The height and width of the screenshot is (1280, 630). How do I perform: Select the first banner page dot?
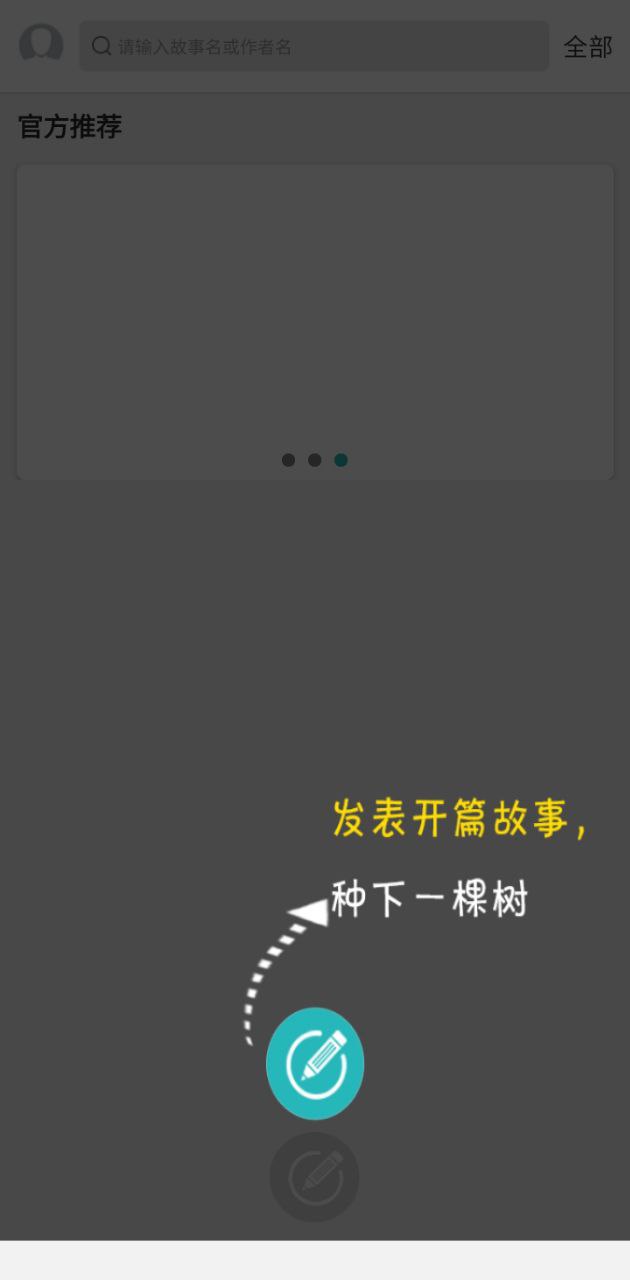click(288, 460)
